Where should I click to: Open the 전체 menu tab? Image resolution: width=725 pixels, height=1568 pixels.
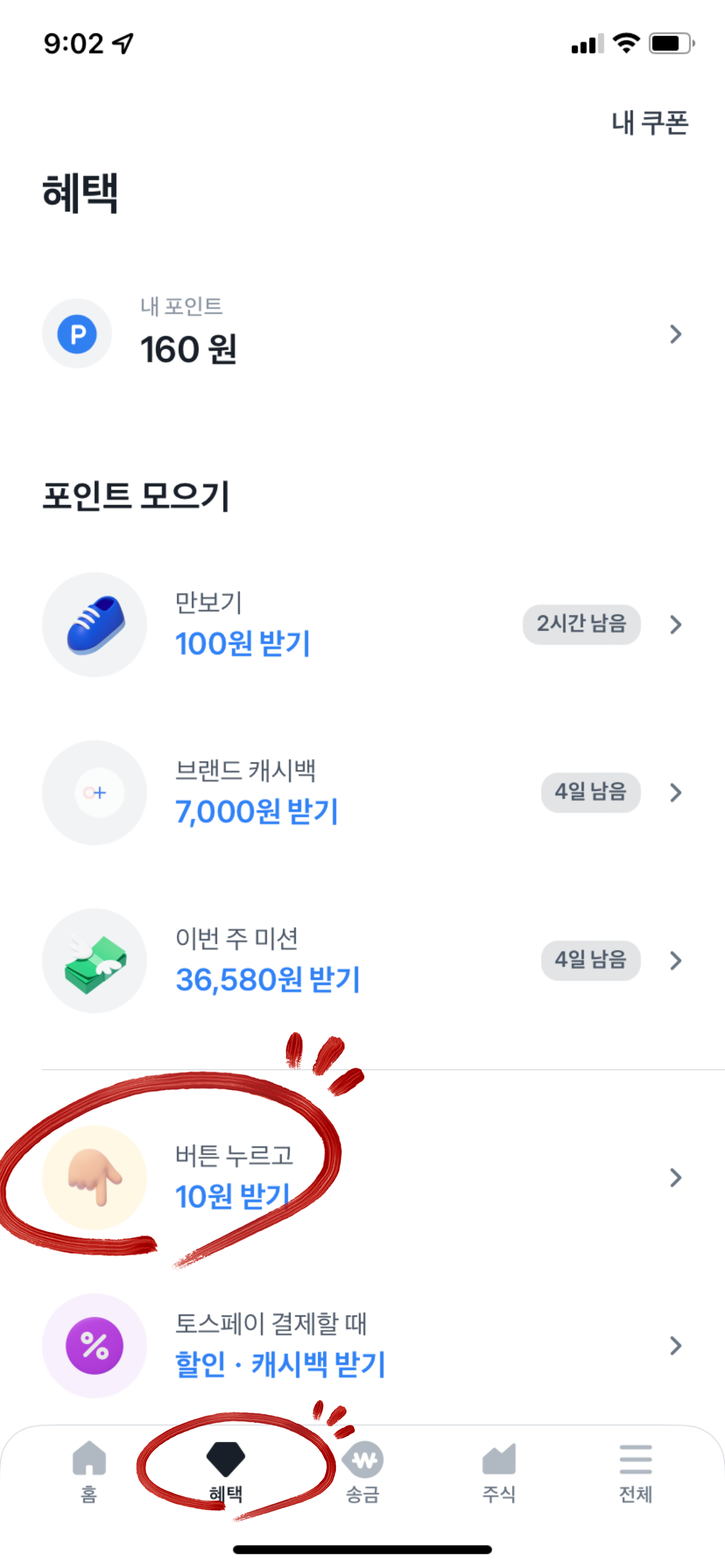[x=636, y=1472]
